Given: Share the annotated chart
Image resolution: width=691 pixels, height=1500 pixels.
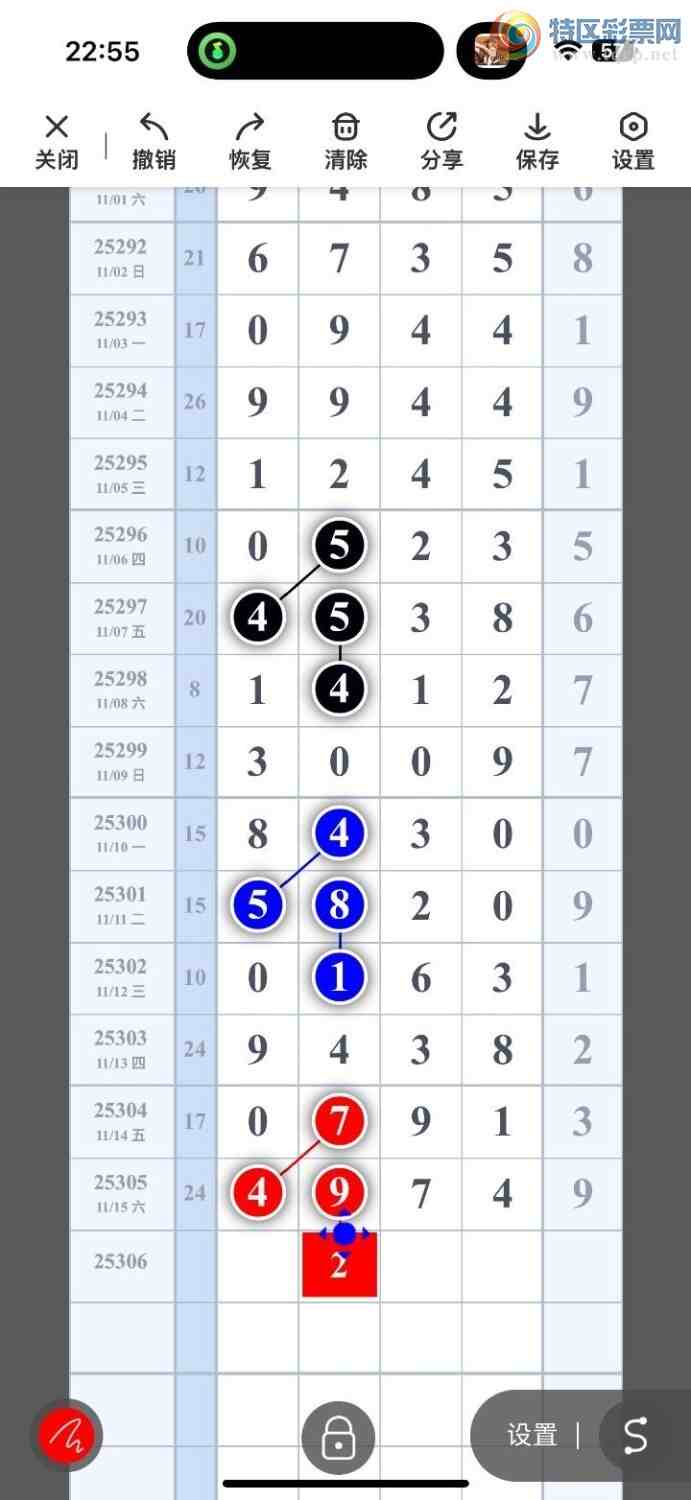Looking at the screenshot, I should [x=441, y=141].
